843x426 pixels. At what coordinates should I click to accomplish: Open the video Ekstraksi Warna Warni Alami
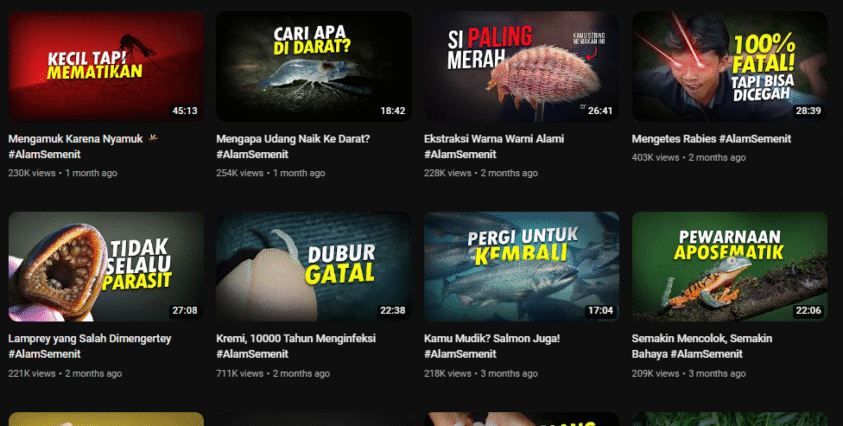pos(521,66)
